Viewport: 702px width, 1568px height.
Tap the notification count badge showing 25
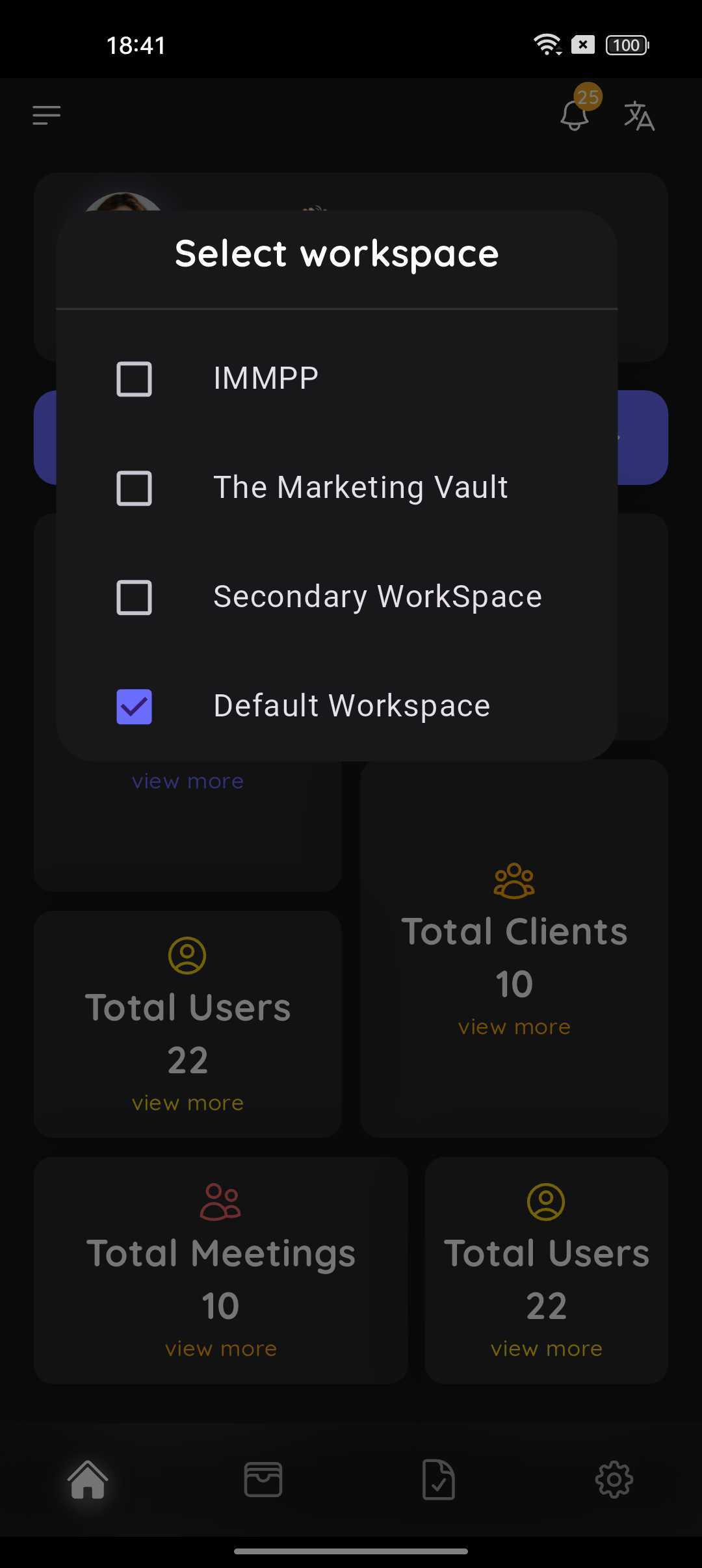point(589,97)
